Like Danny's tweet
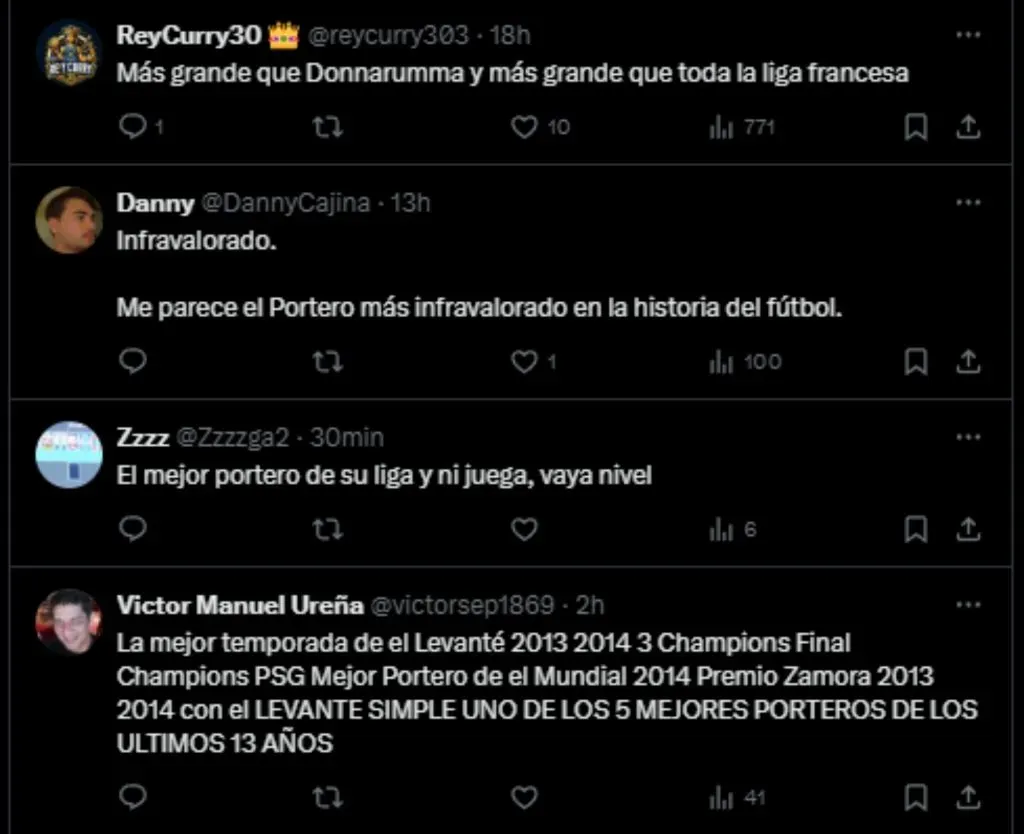 [525, 362]
